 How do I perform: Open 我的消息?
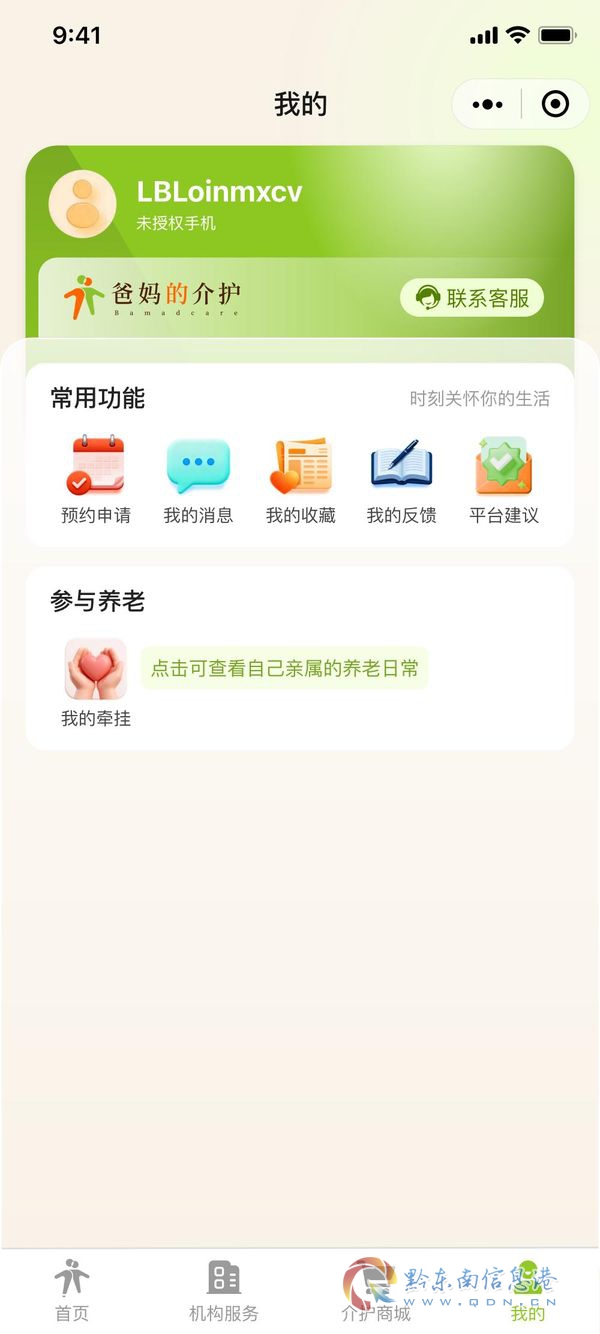[x=198, y=479]
